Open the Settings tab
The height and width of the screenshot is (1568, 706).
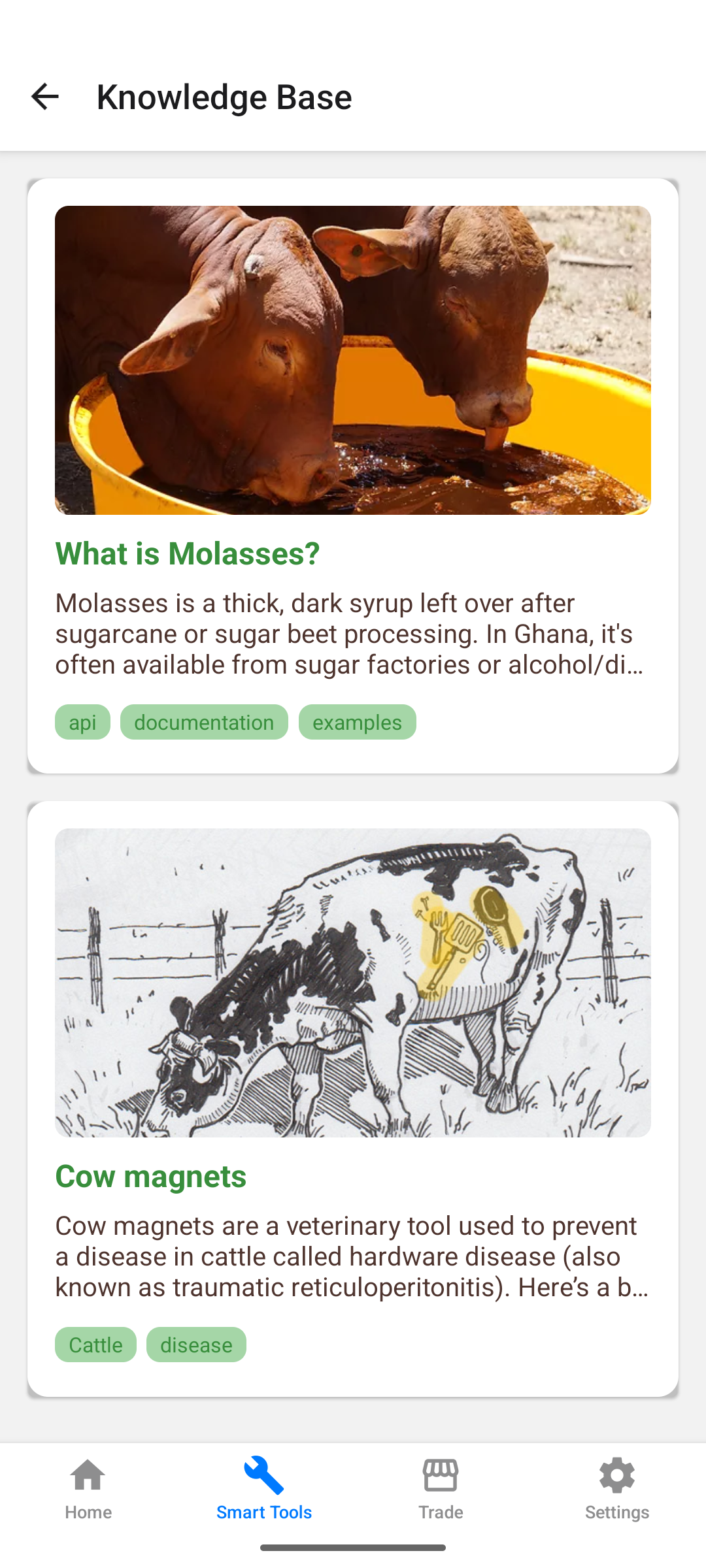click(617, 1490)
